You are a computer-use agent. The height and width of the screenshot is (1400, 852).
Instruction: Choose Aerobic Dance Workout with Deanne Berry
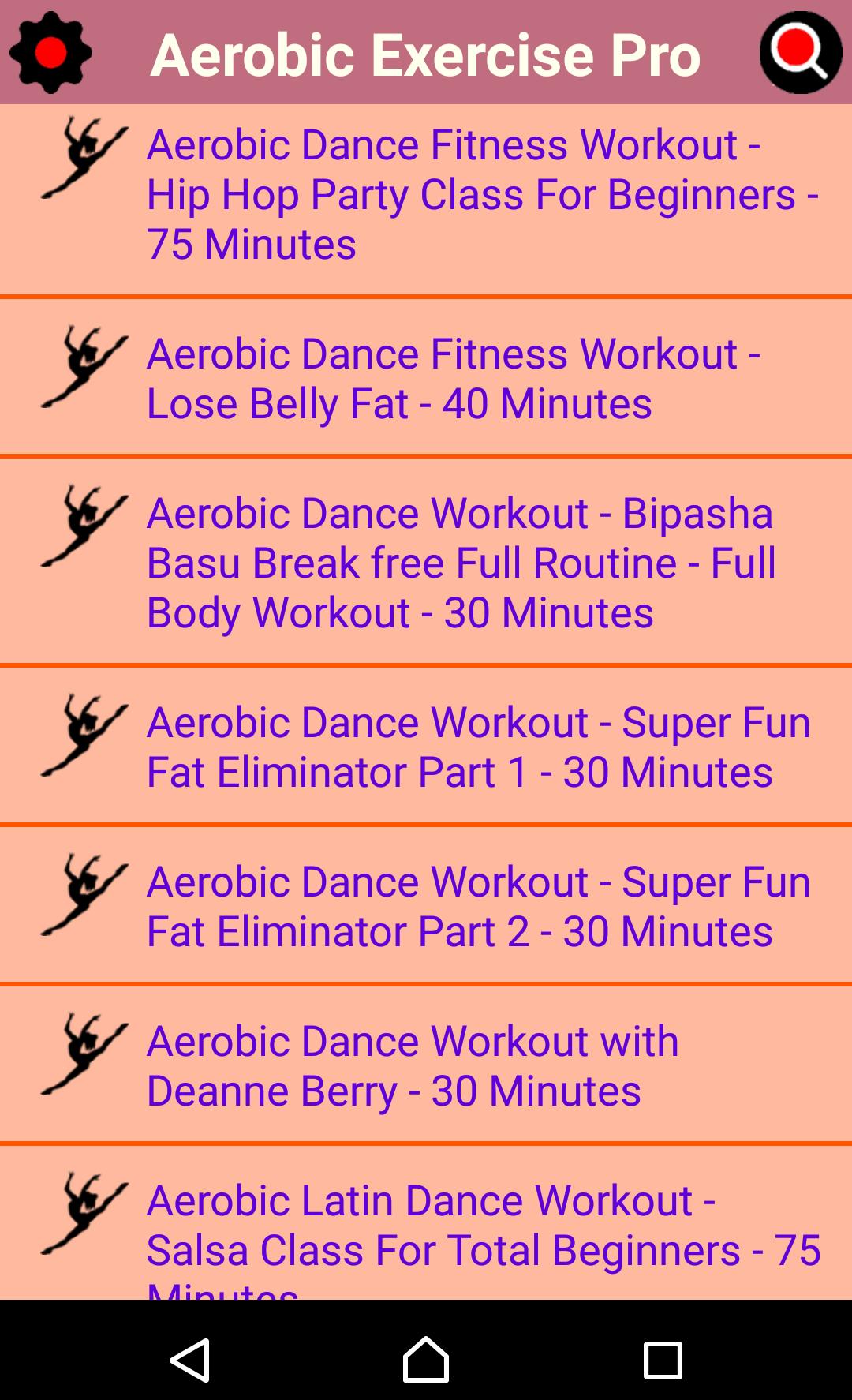pos(413,1065)
